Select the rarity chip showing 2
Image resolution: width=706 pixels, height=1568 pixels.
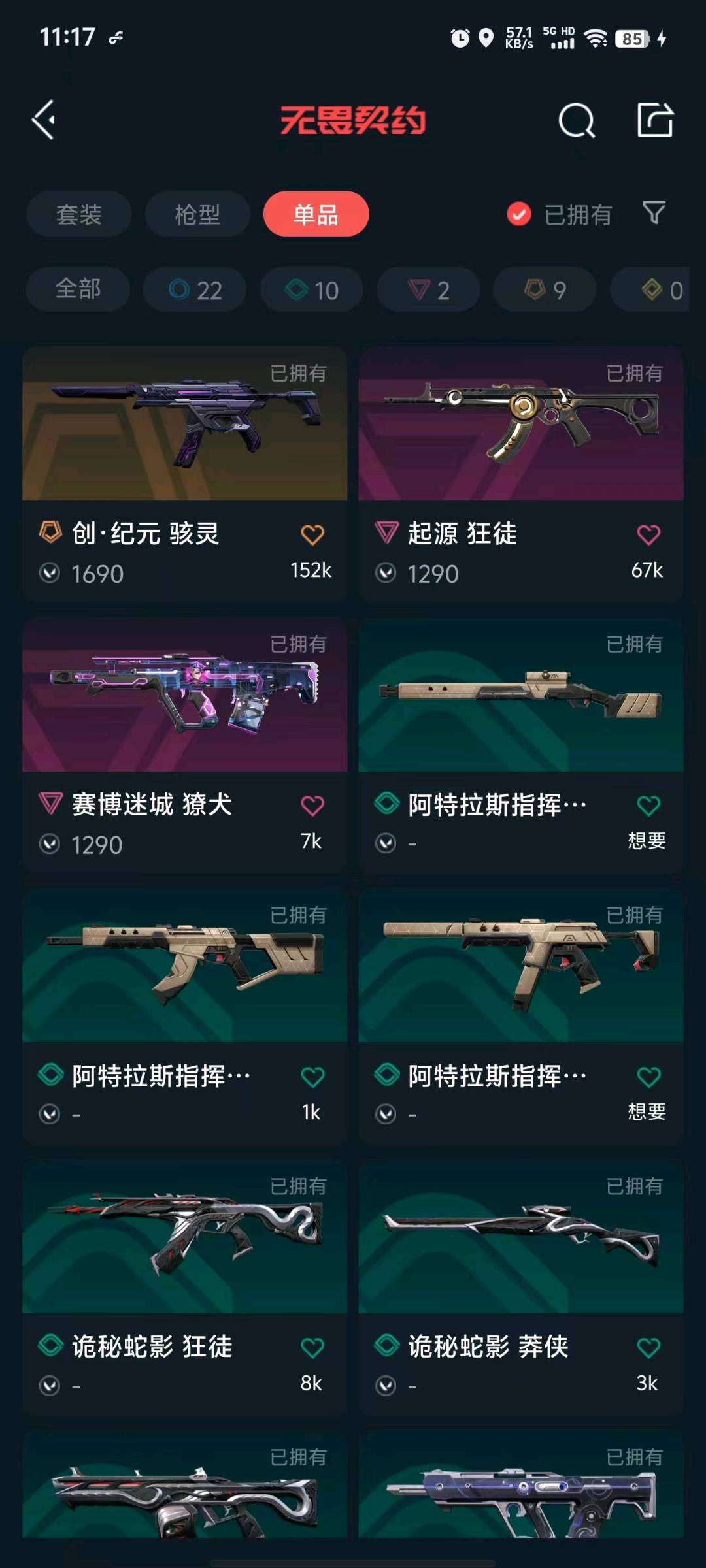428,289
